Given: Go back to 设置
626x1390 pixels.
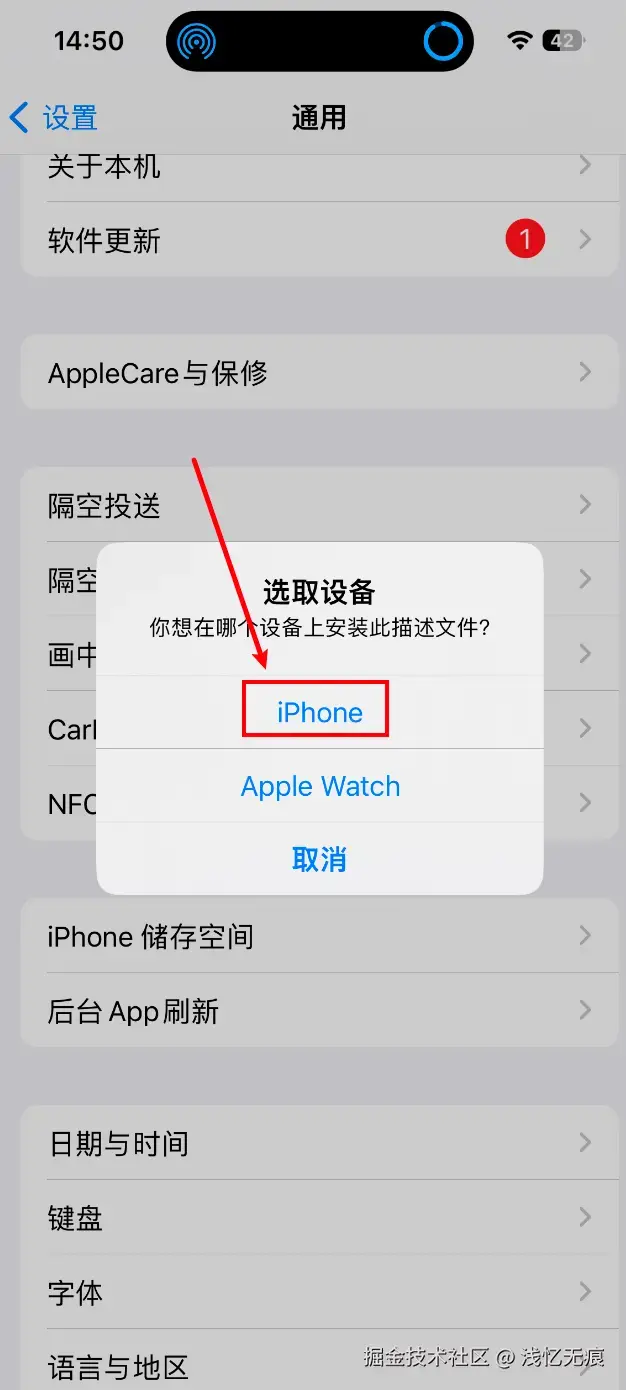Looking at the screenshot, I should 55,118.
